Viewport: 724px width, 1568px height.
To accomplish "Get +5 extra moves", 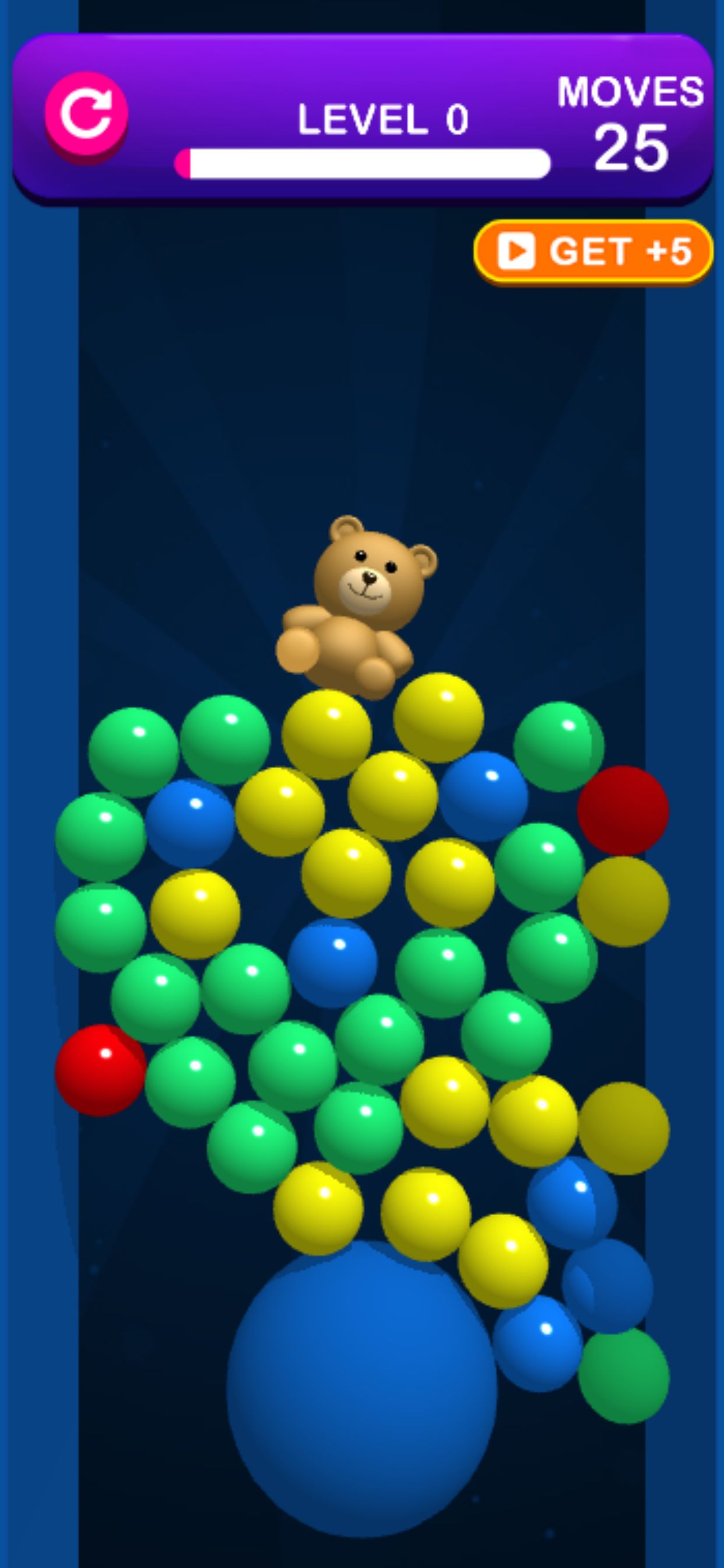I will (x=593, y=251).
